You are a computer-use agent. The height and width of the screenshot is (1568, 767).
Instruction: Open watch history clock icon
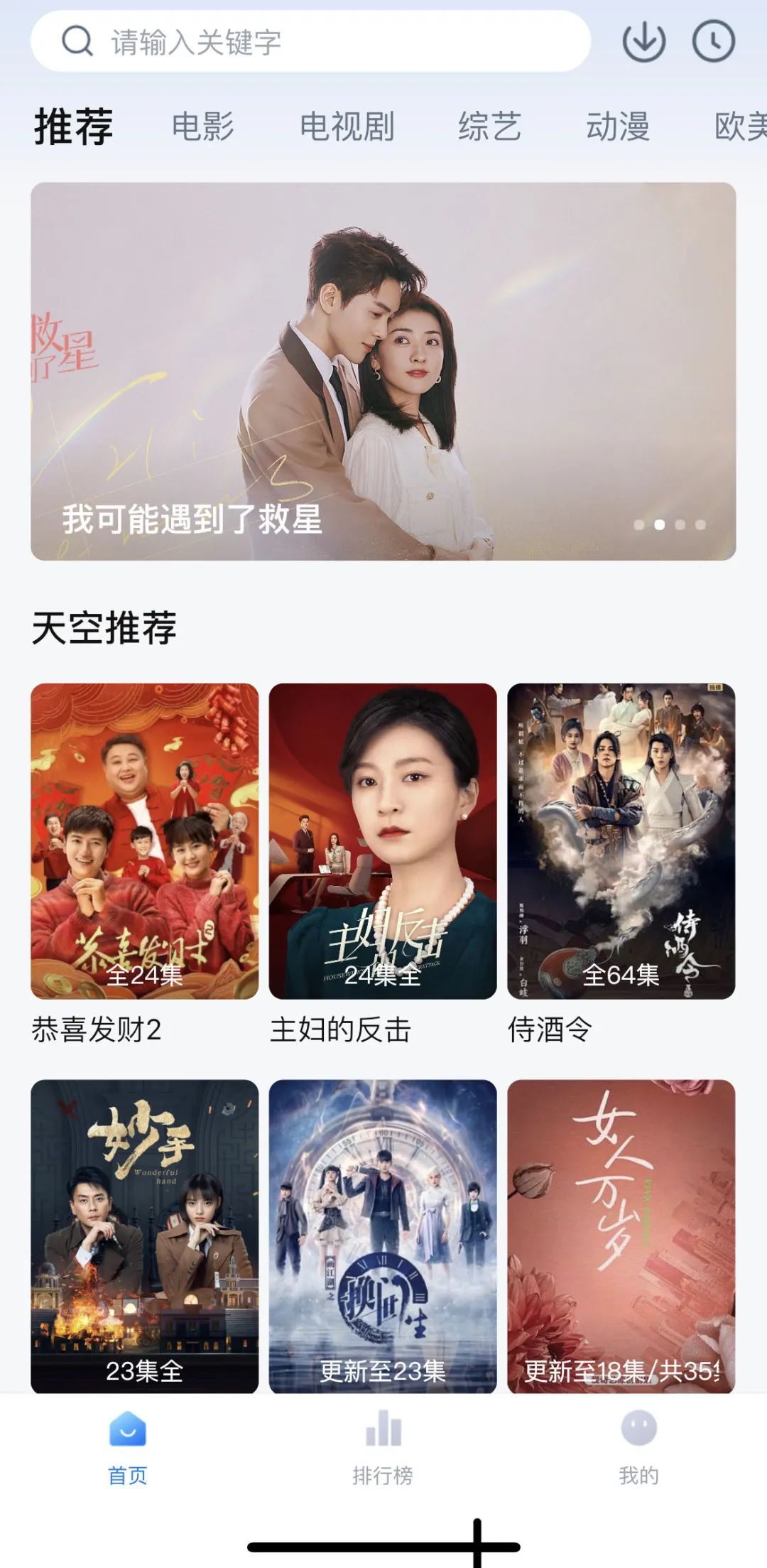[713, 41]
